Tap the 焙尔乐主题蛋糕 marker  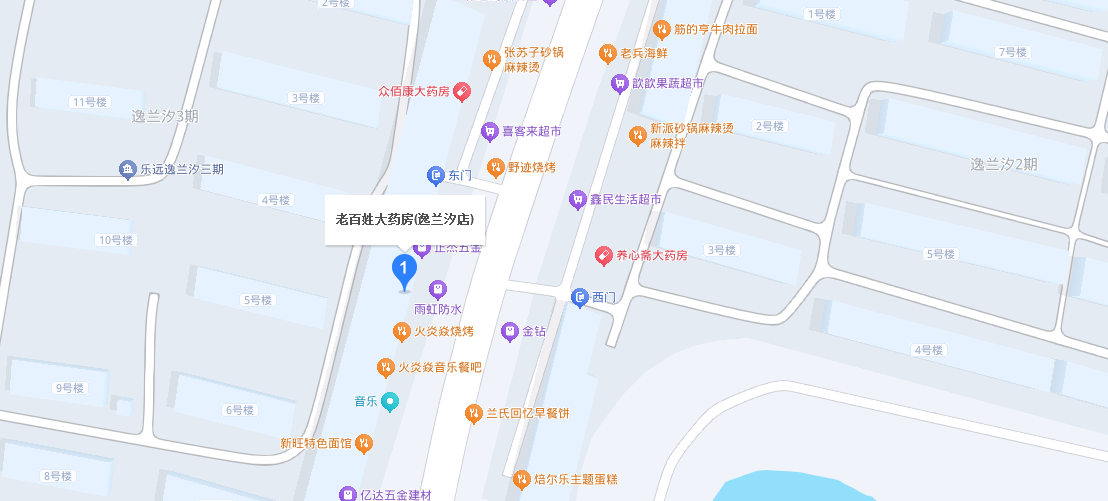pyautogui.click(x=521, y=480)
